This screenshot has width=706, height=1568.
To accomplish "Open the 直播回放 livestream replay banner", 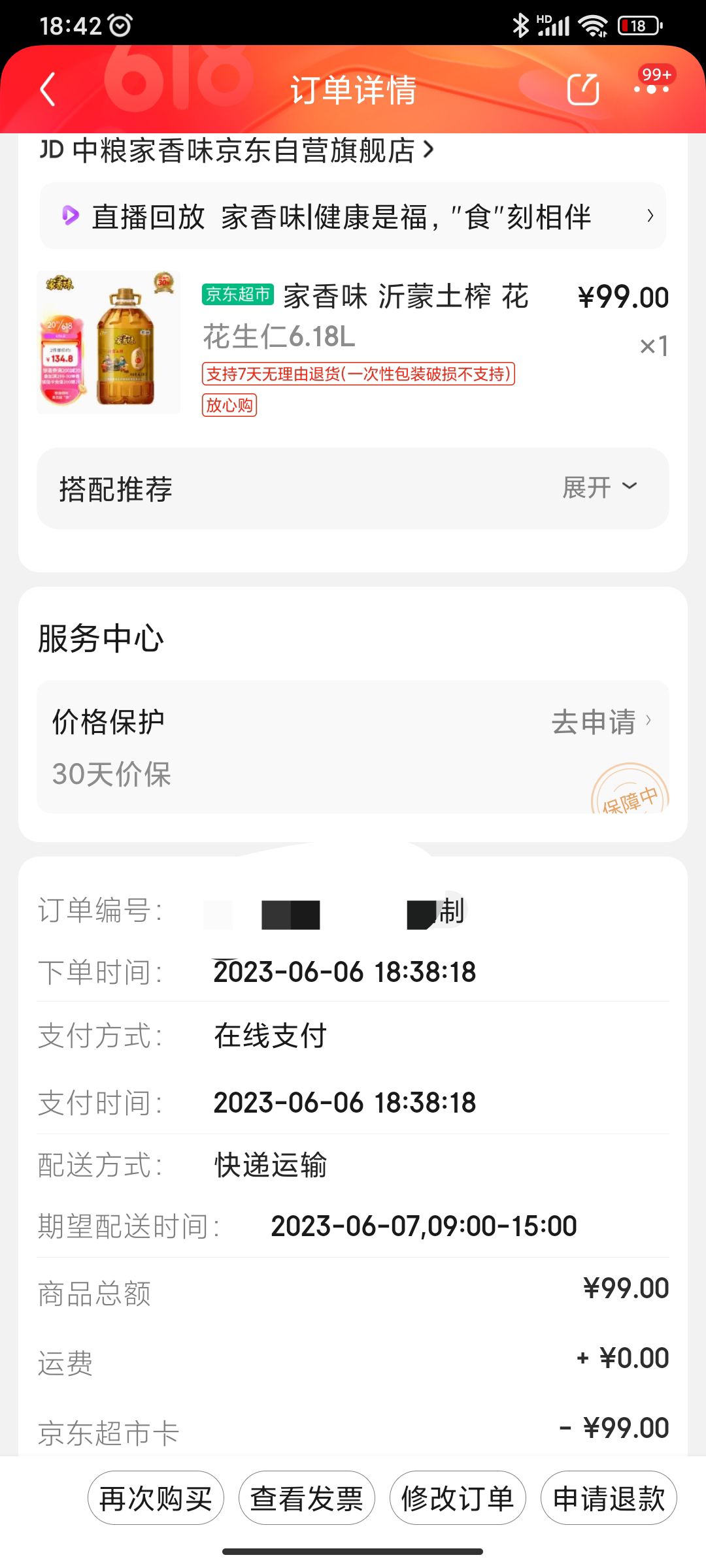I will (x=353, y=216).
